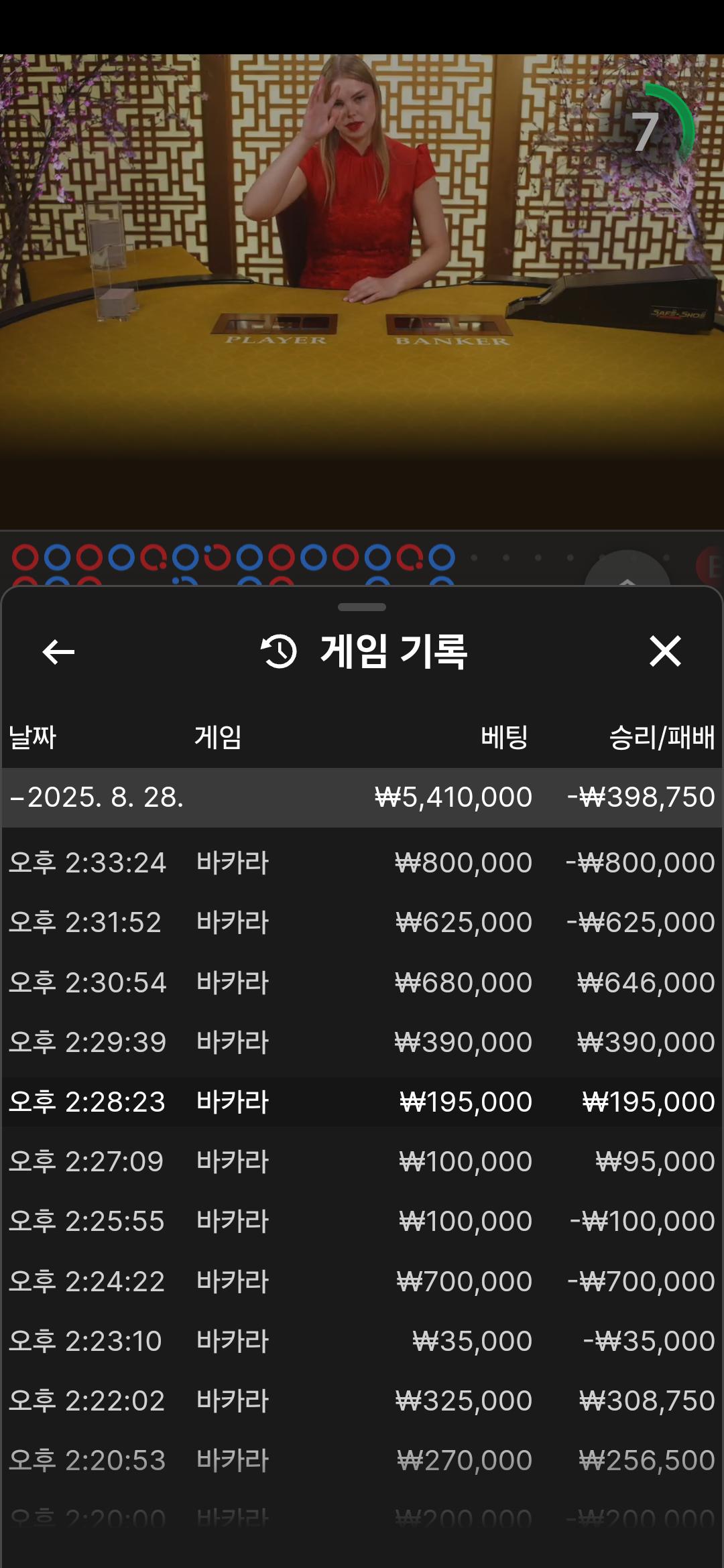Collapse the 2025. 8. 28. date group
Screen dimensions: 724x1568
(x=362, y=797)
